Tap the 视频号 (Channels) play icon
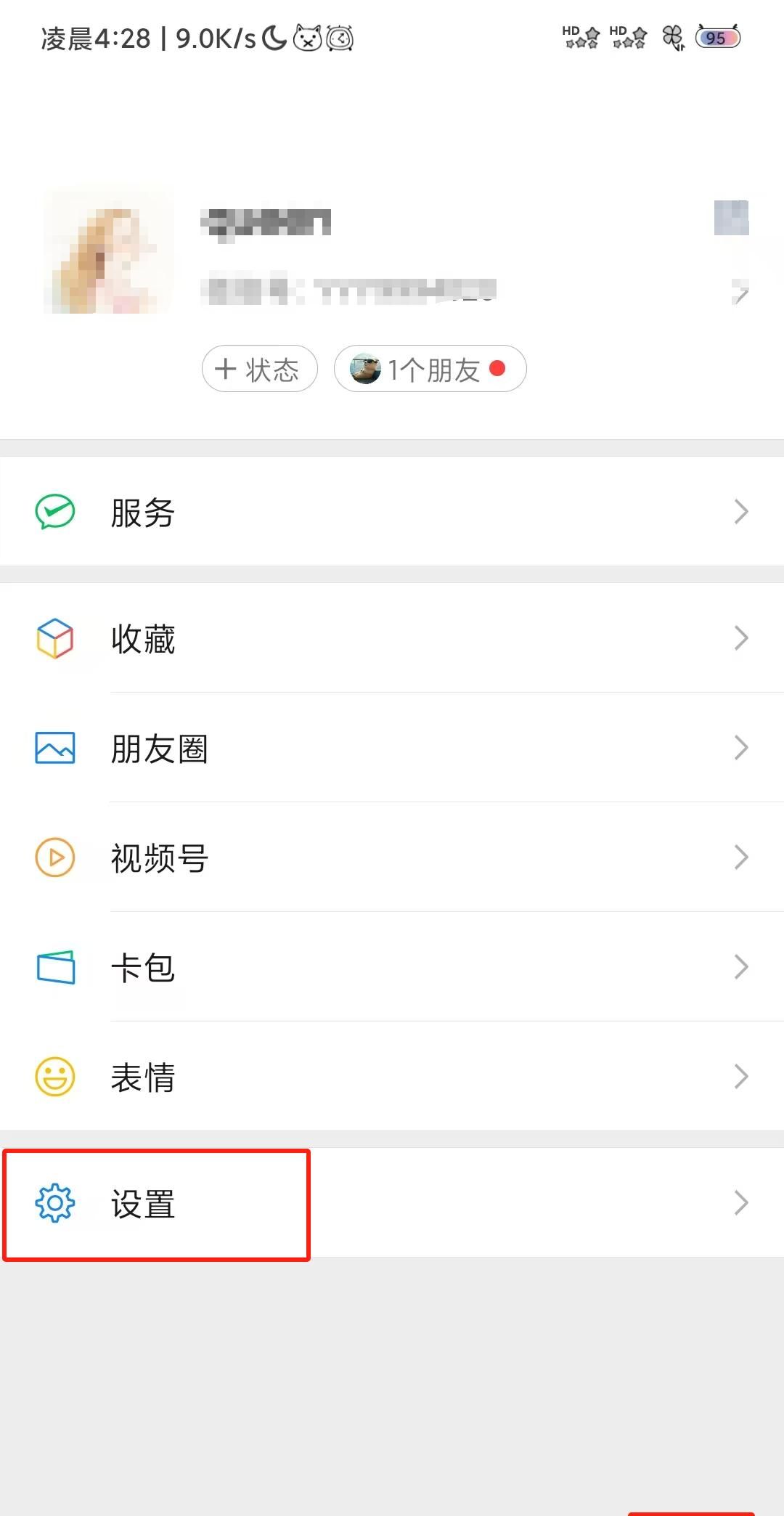This screenshot has height=1516, width=784. pos(54,857)
